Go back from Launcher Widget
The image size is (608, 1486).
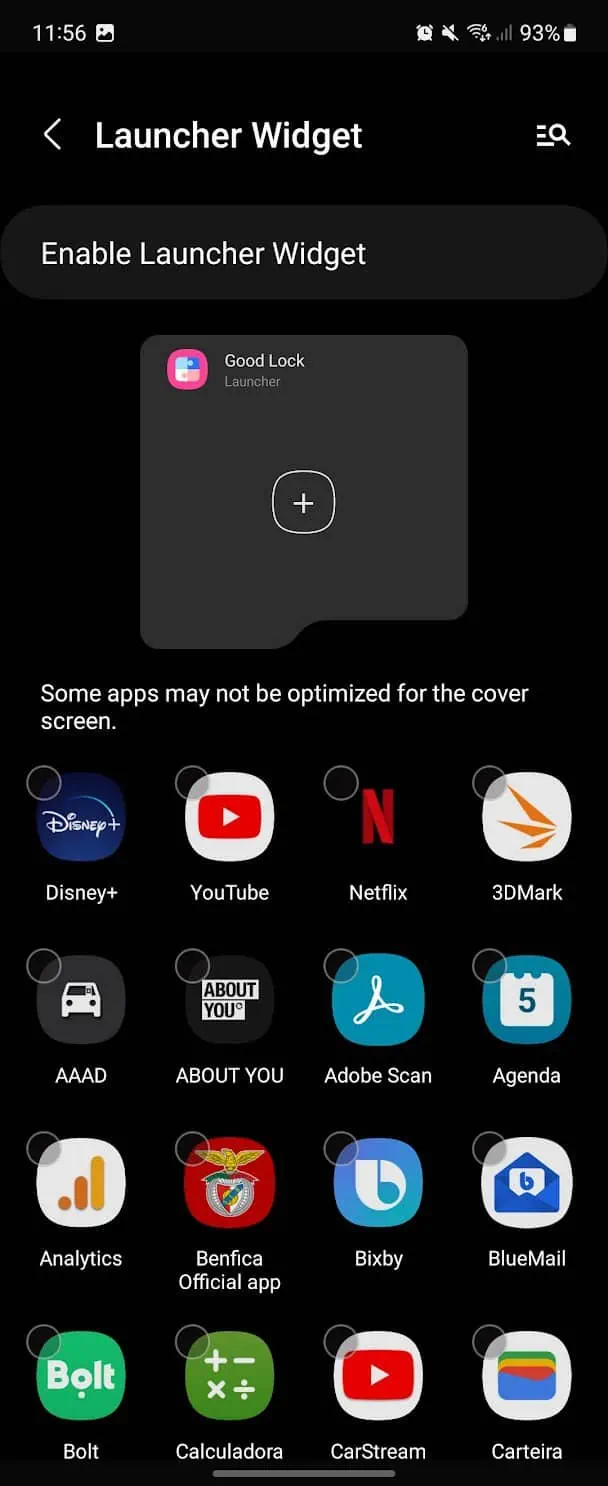[53, 135]
